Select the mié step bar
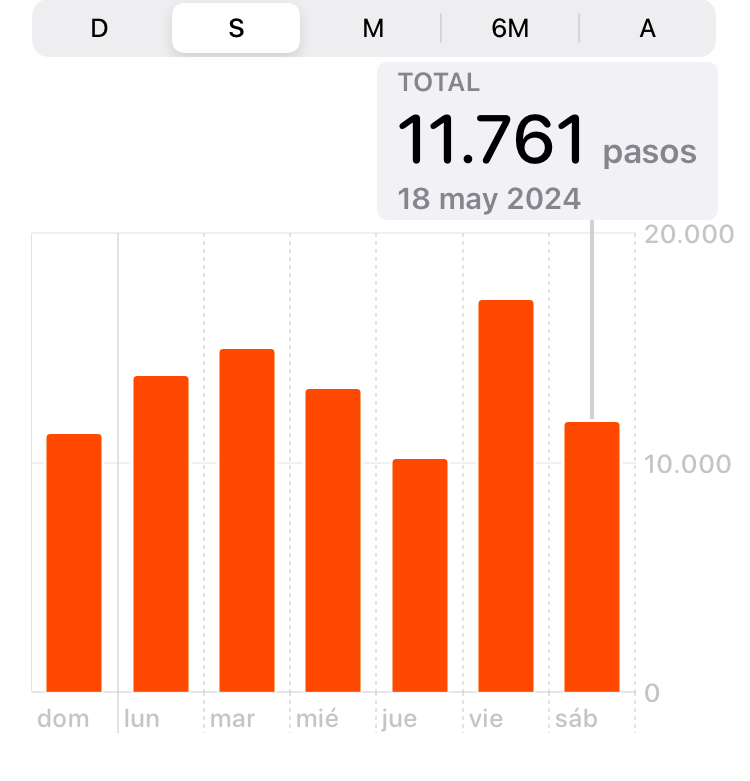This screenshot has height=781, width=750. click(333, 540)
